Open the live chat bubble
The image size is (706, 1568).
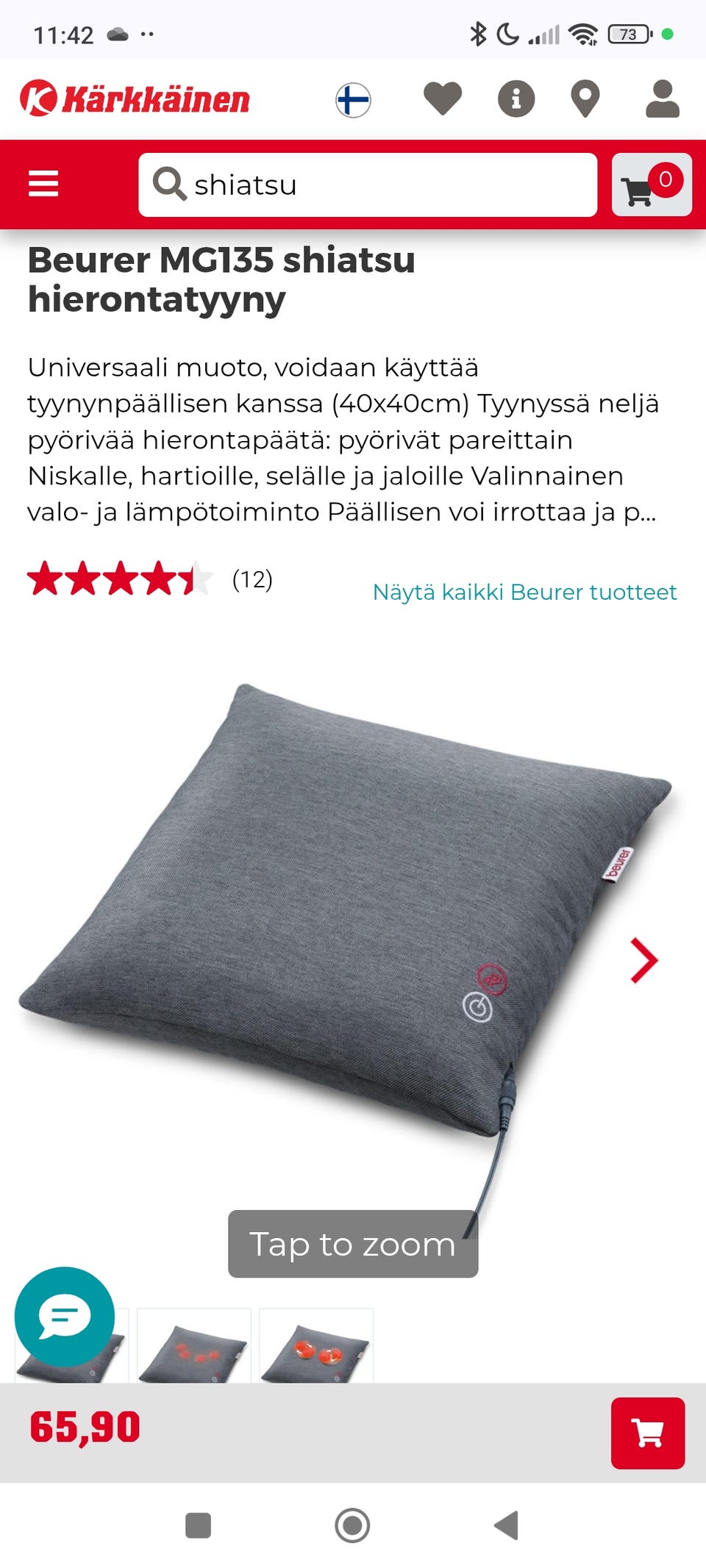65,1317
